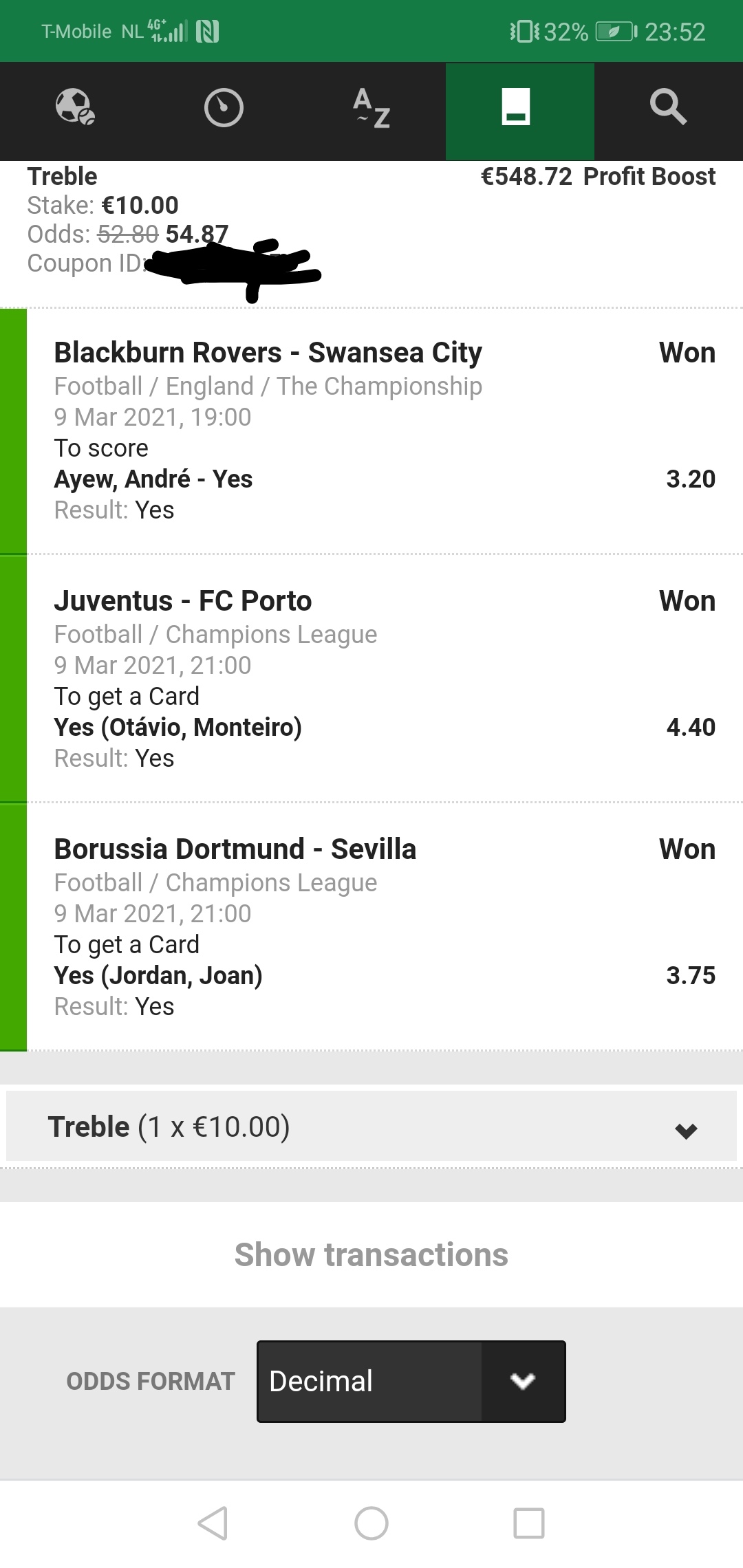Open the Juventus - FC Porto selection
The image size is (743, 1568).
183,601
